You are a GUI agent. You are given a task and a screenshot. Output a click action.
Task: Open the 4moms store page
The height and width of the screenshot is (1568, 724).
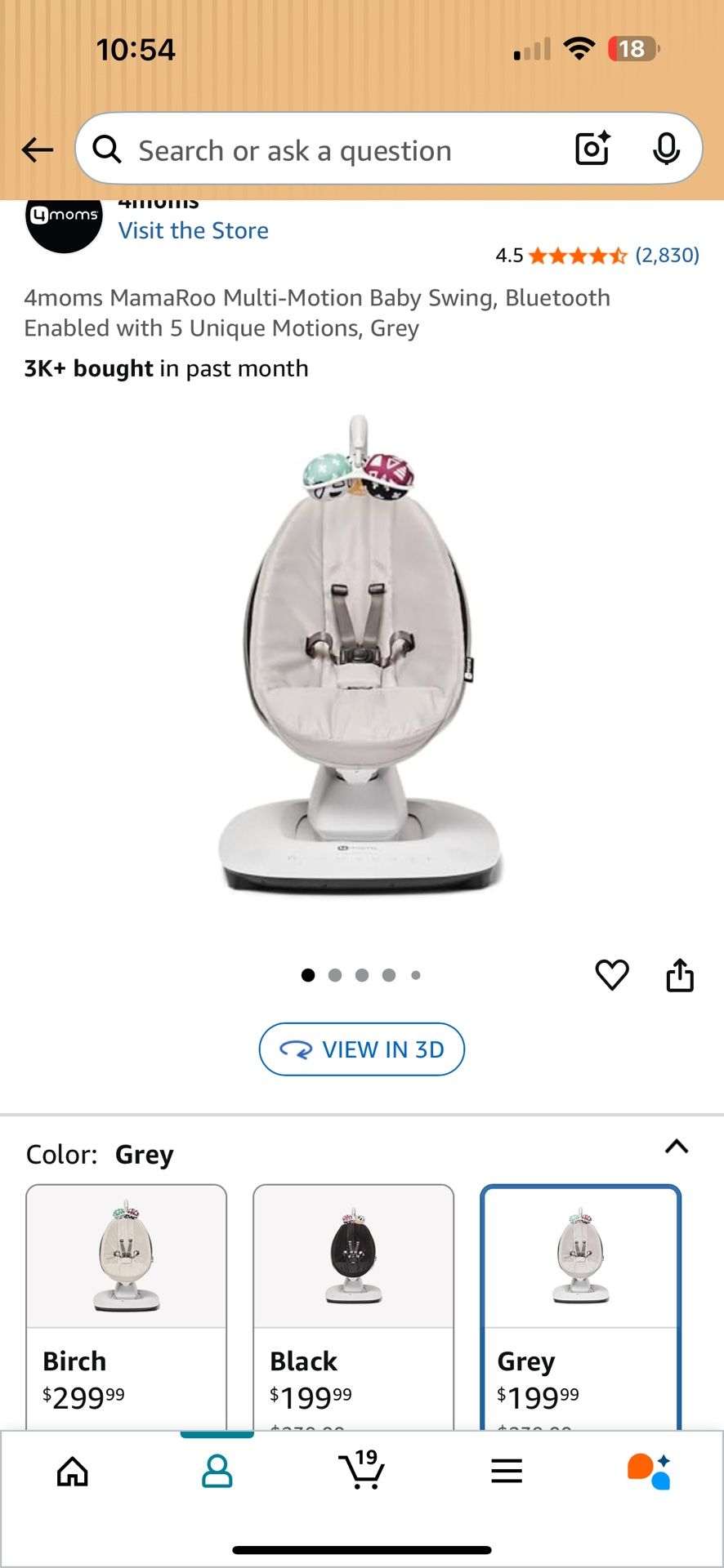(x=194, y=229)
